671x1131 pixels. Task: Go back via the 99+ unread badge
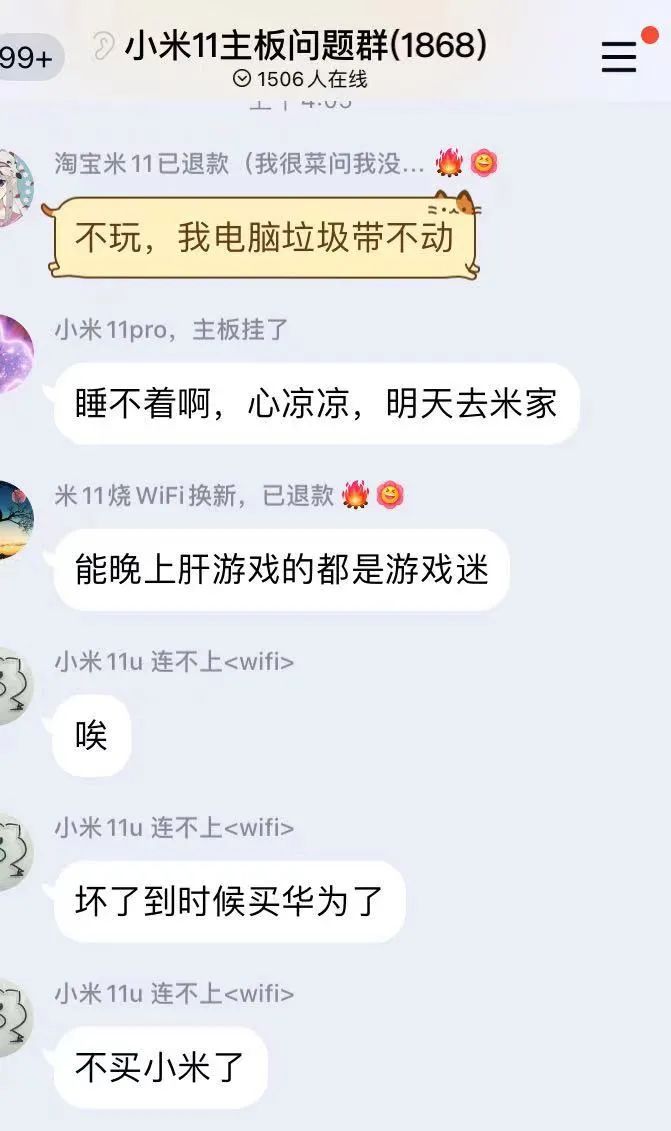coord(28,58)
